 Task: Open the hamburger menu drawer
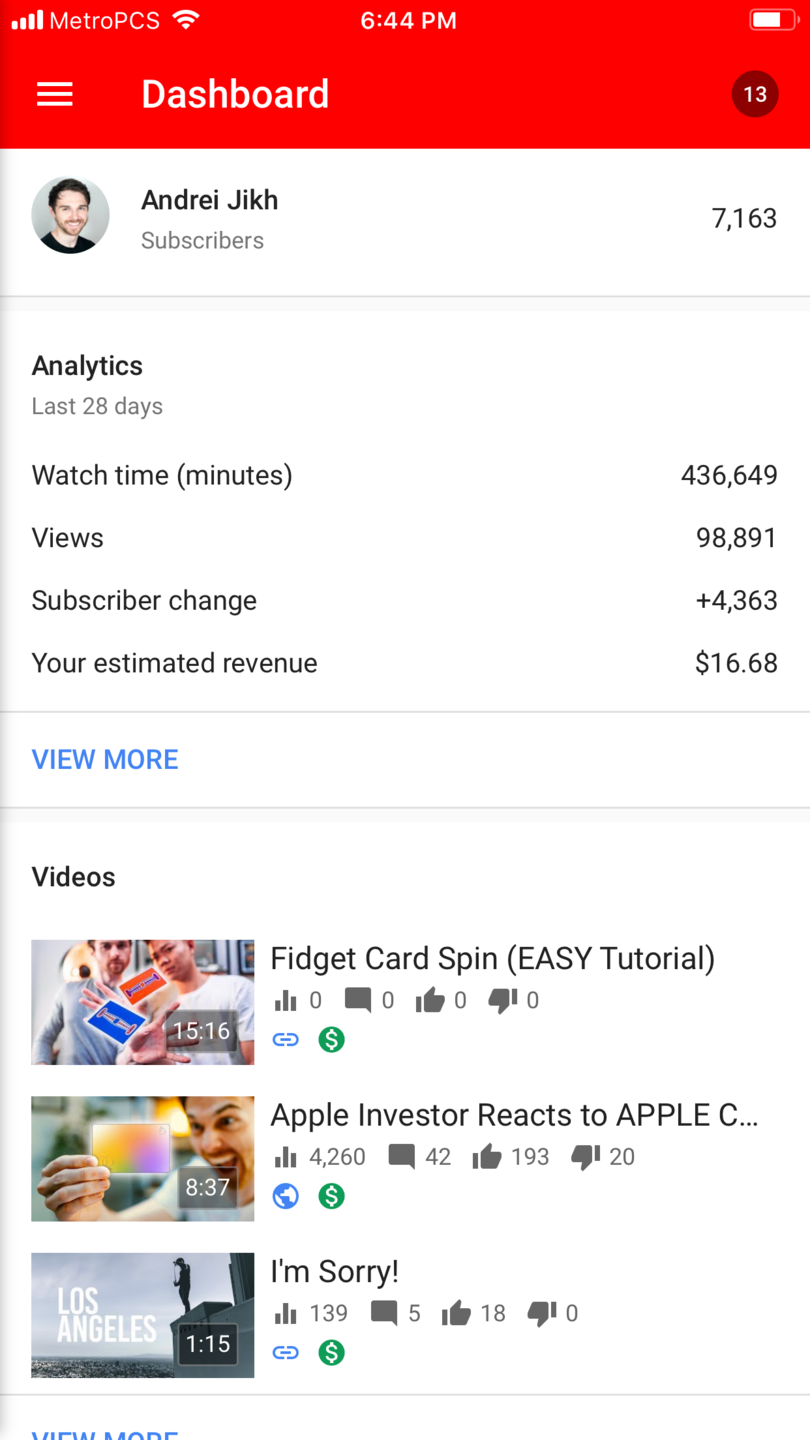[55, 94]
